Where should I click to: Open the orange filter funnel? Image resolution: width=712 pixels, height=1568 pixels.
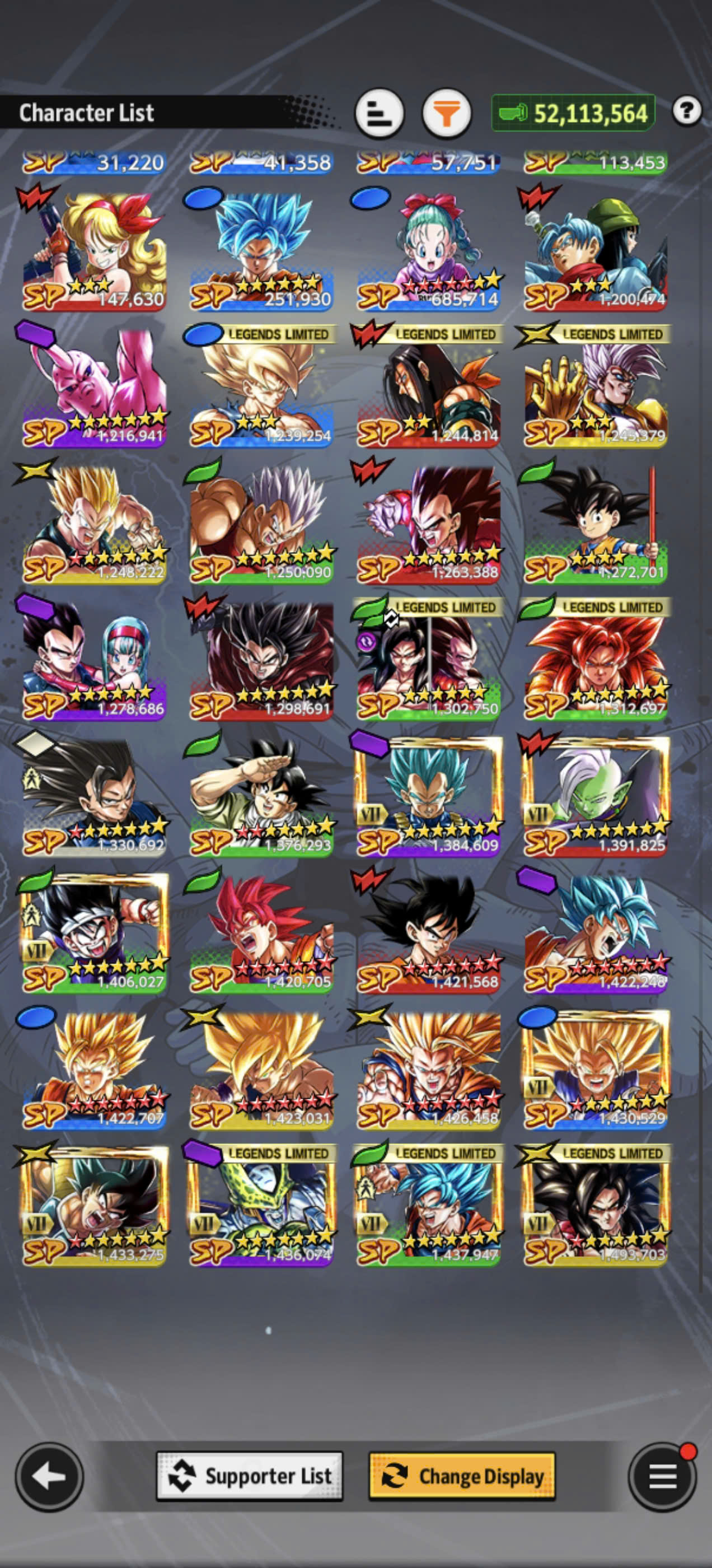point(447,113)
